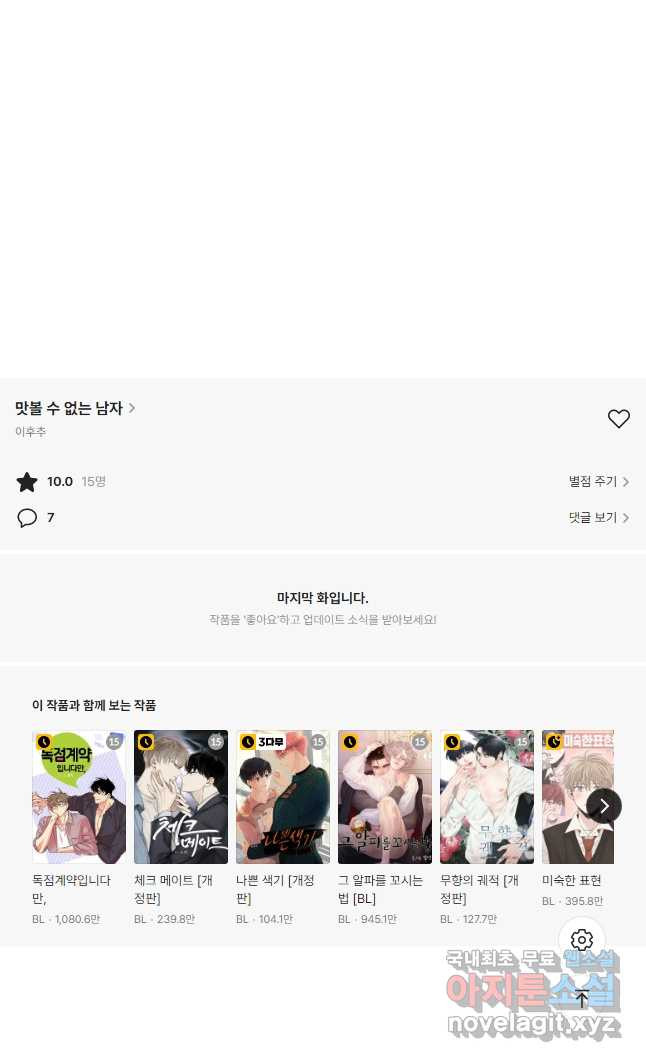Open the 맛볼 수 없는 남자 title page
646x1062 pixels.
click(x=75, y=408)
